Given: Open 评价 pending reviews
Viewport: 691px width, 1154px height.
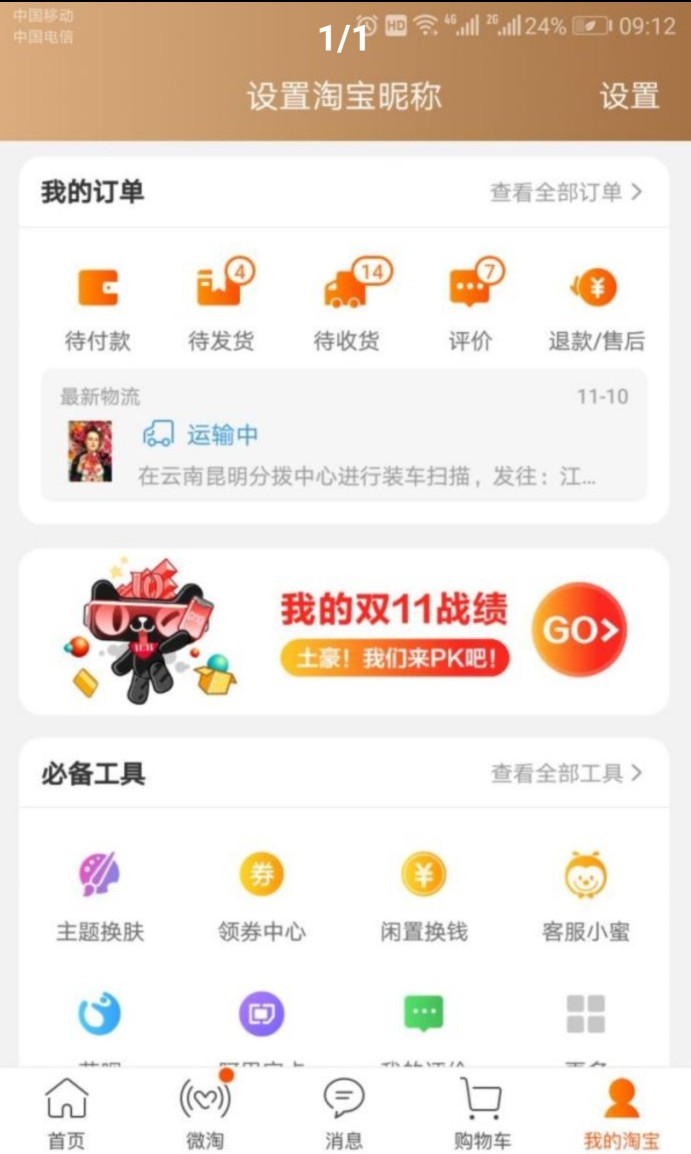Looking at the screenshot, I should 471,306.
